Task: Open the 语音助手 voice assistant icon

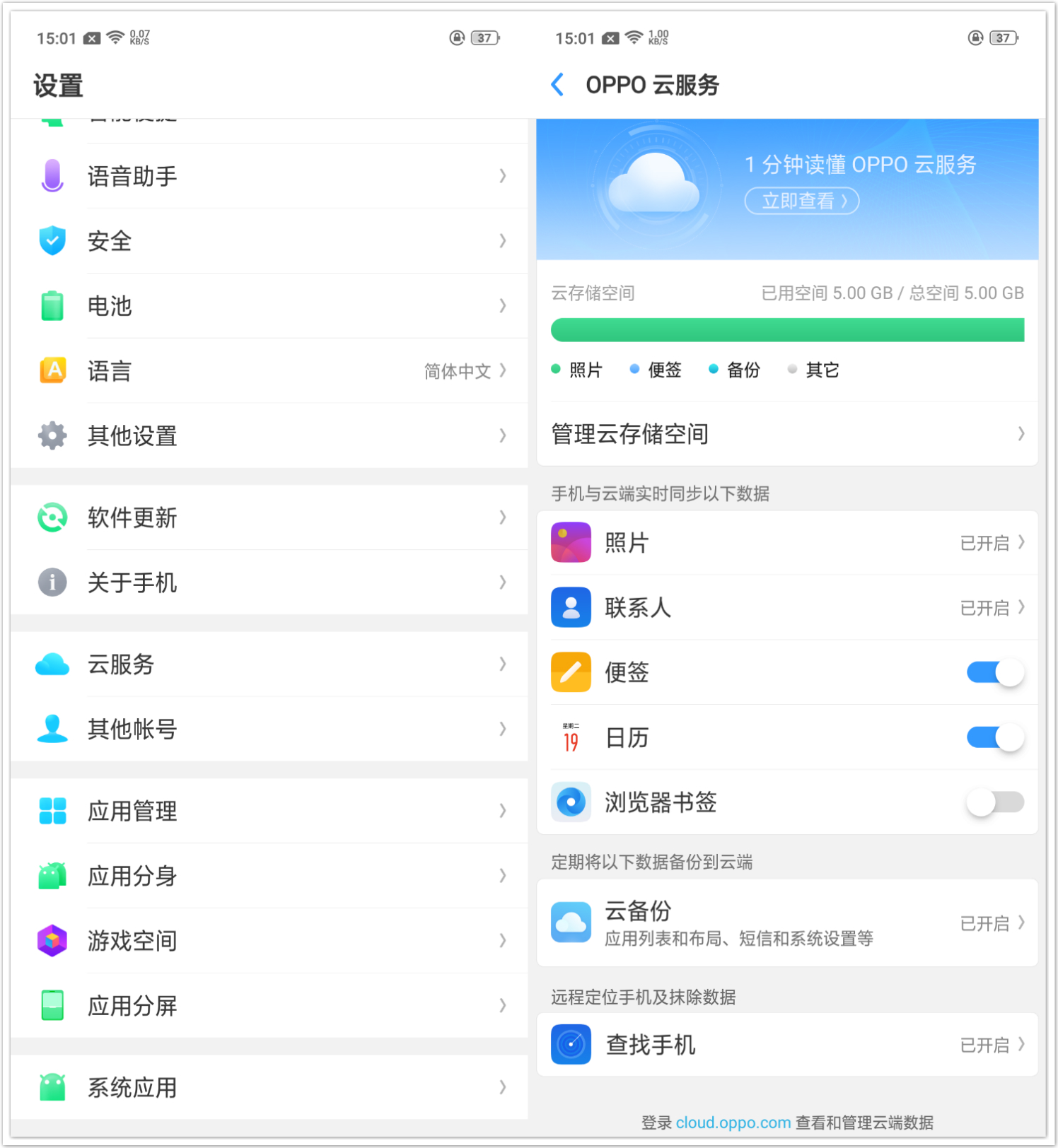Action: pyautogui.click(x=52, y=176)
